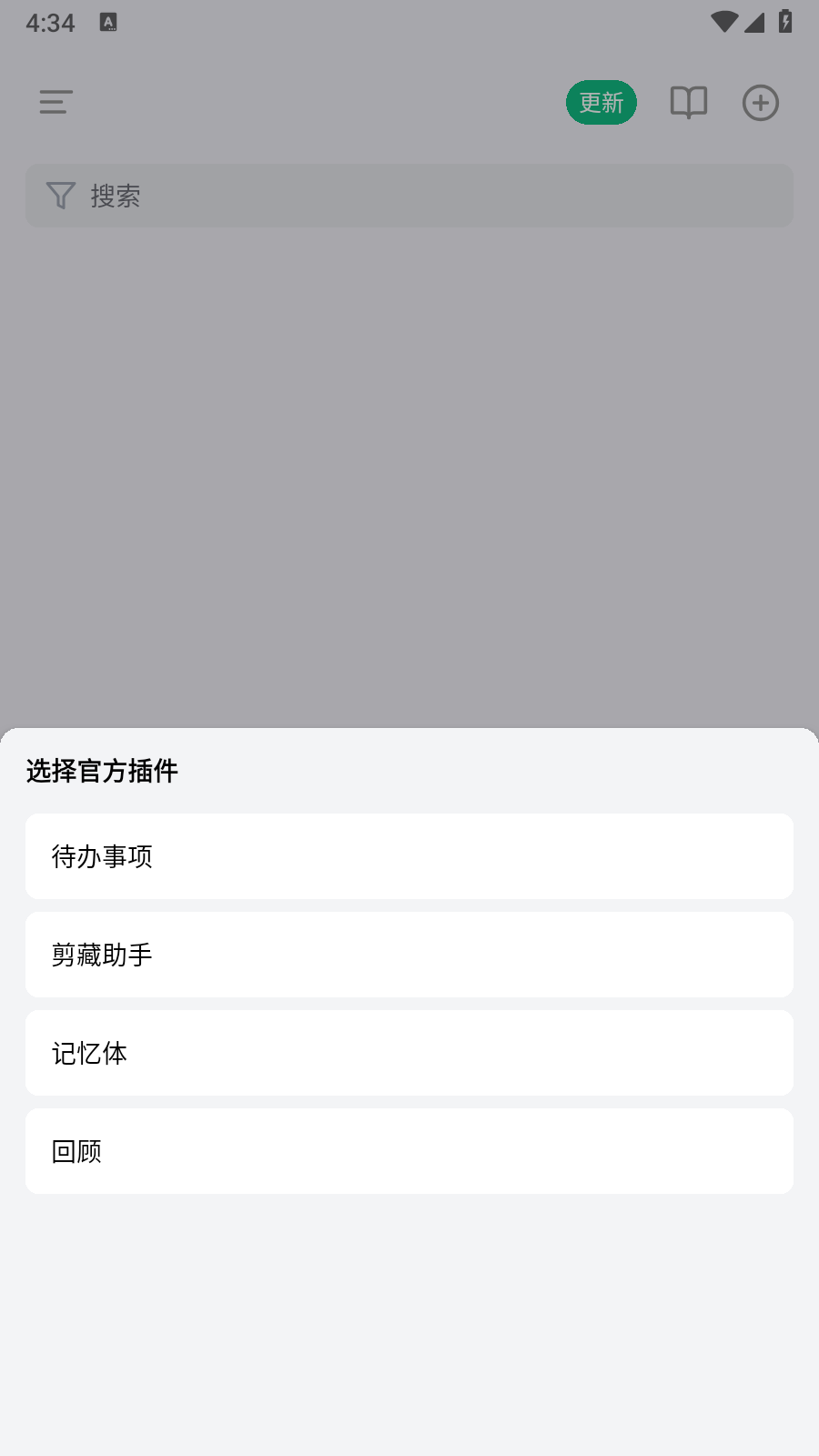This screenshot has width=819, height=1456.
Task: Open the reading book icon in toolbar
Action: tap(689, 102)
